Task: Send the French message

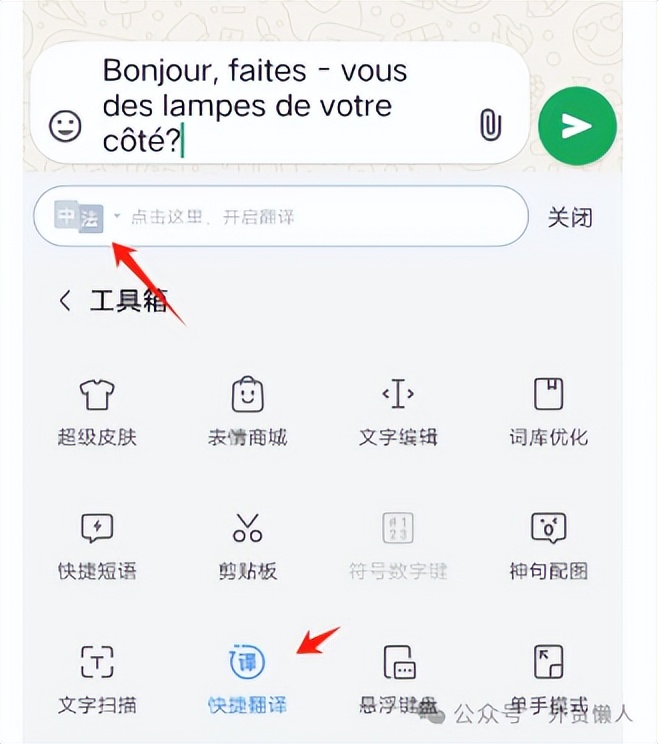Action: click(x=577, y=125)
